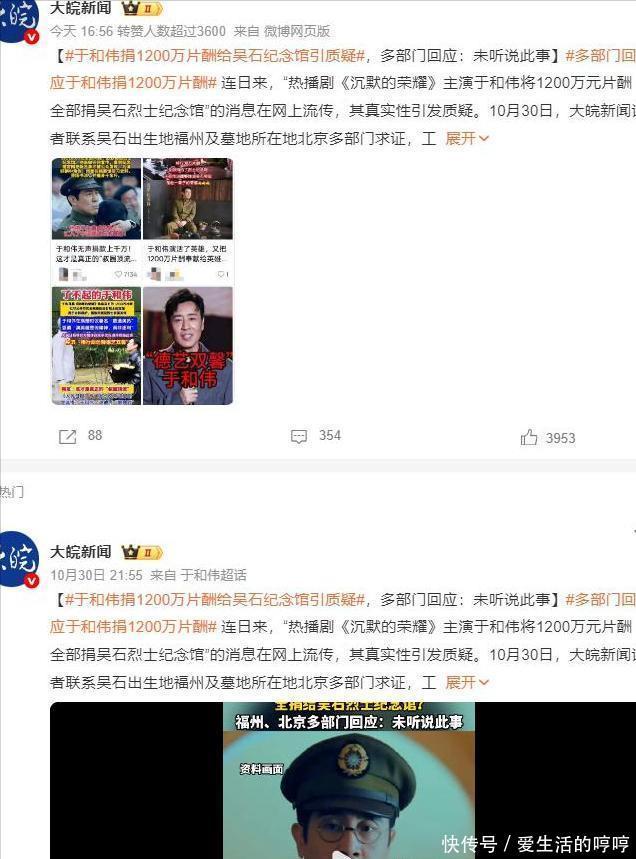Image resolution: width=636 pixels, height=859 pixels.
Task: Open the 于和伟超话 source link
Action: pyautogui.click(x=213, y=575)
